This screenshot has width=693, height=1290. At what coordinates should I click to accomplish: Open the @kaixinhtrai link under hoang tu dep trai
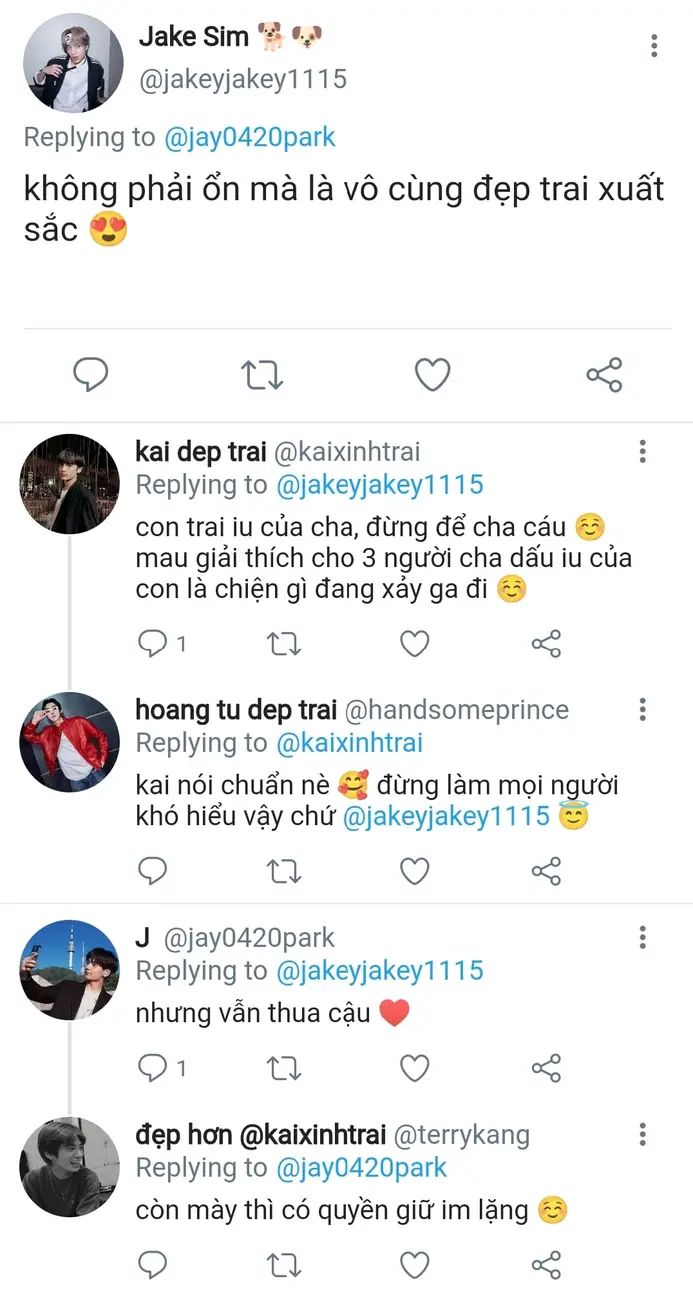[x=349, y=743]
